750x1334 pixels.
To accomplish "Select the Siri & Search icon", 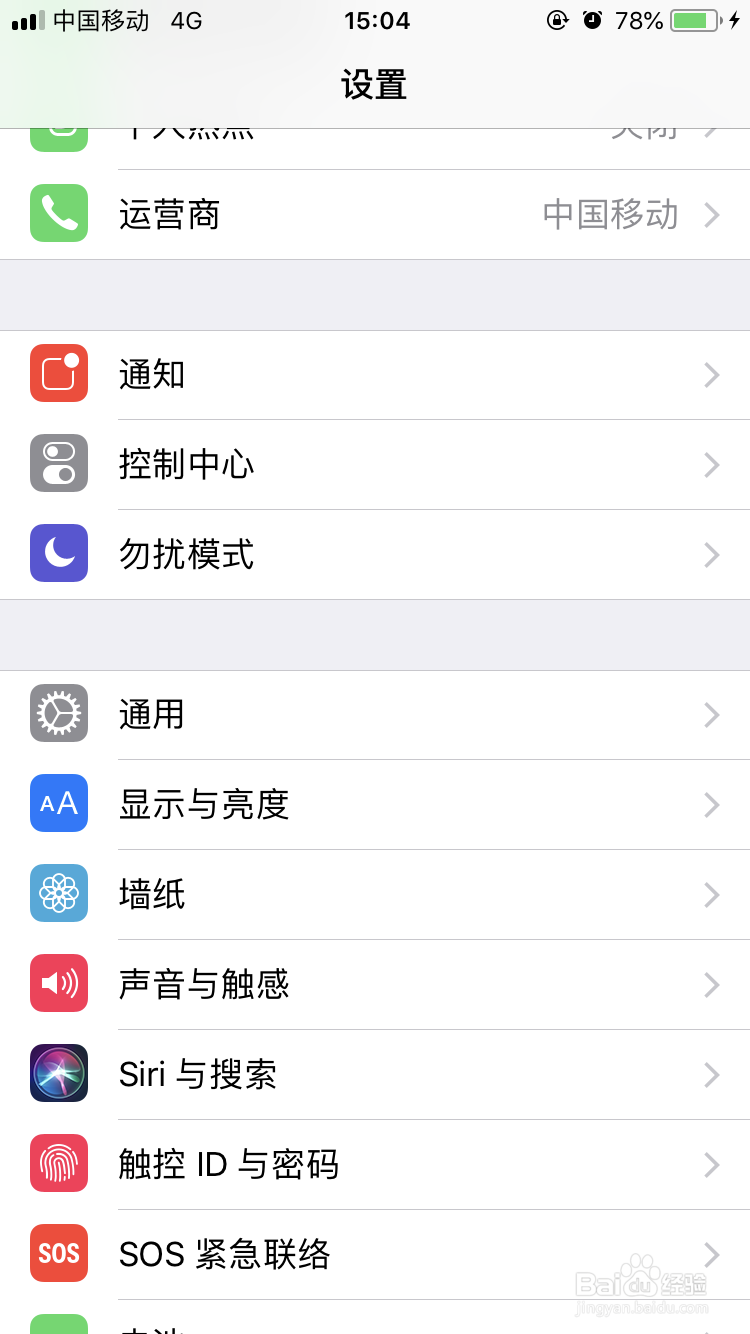I will 58,1073.
